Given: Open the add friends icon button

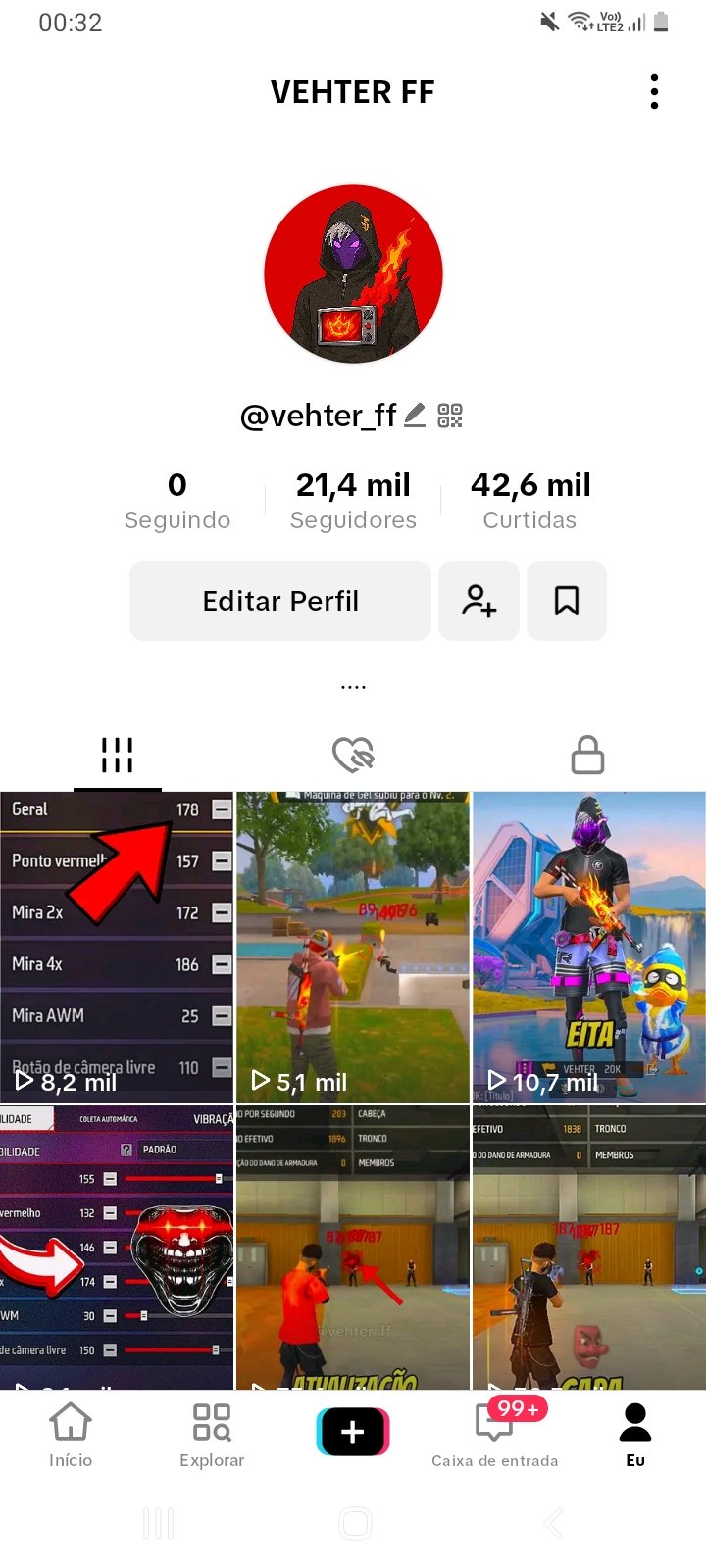Looking at the screenshot, I should (479, 601).
